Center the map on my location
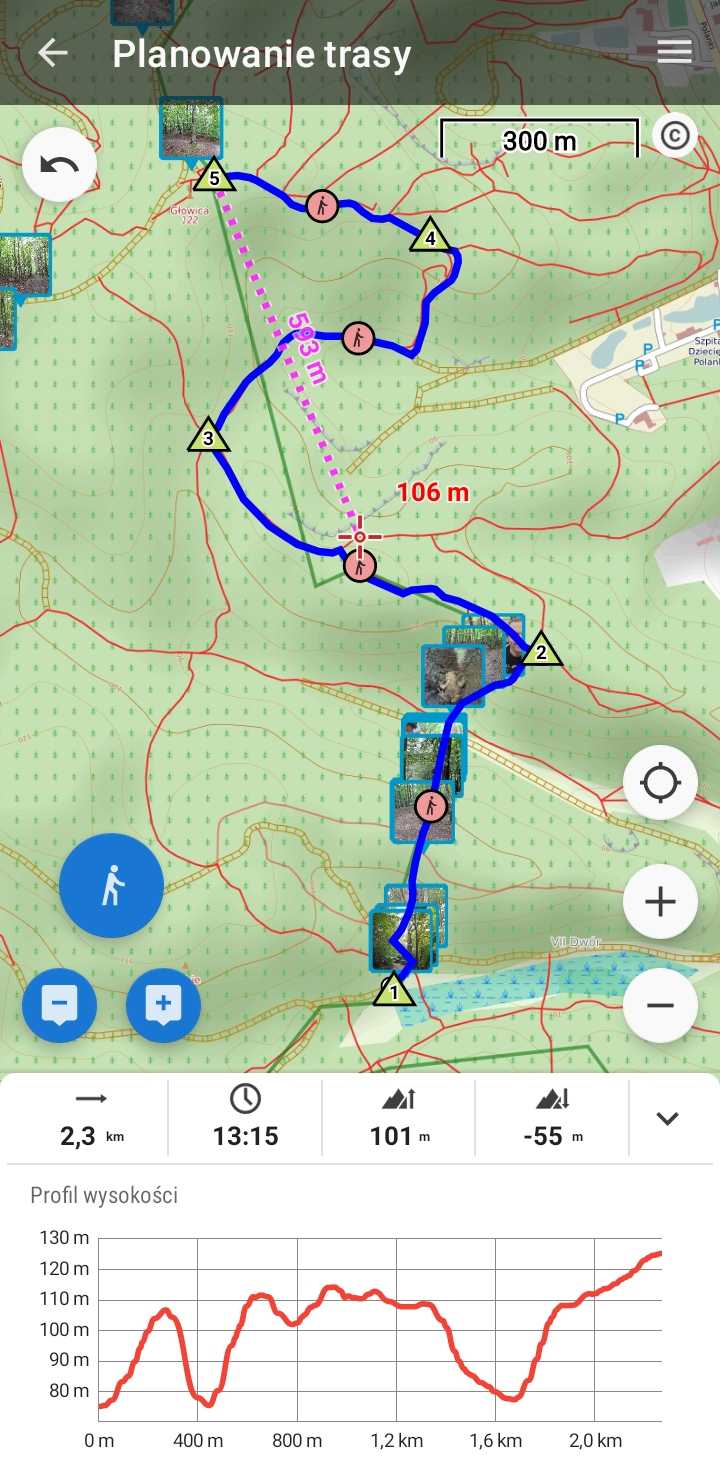 pyautogui.click(x=660, y=783)
